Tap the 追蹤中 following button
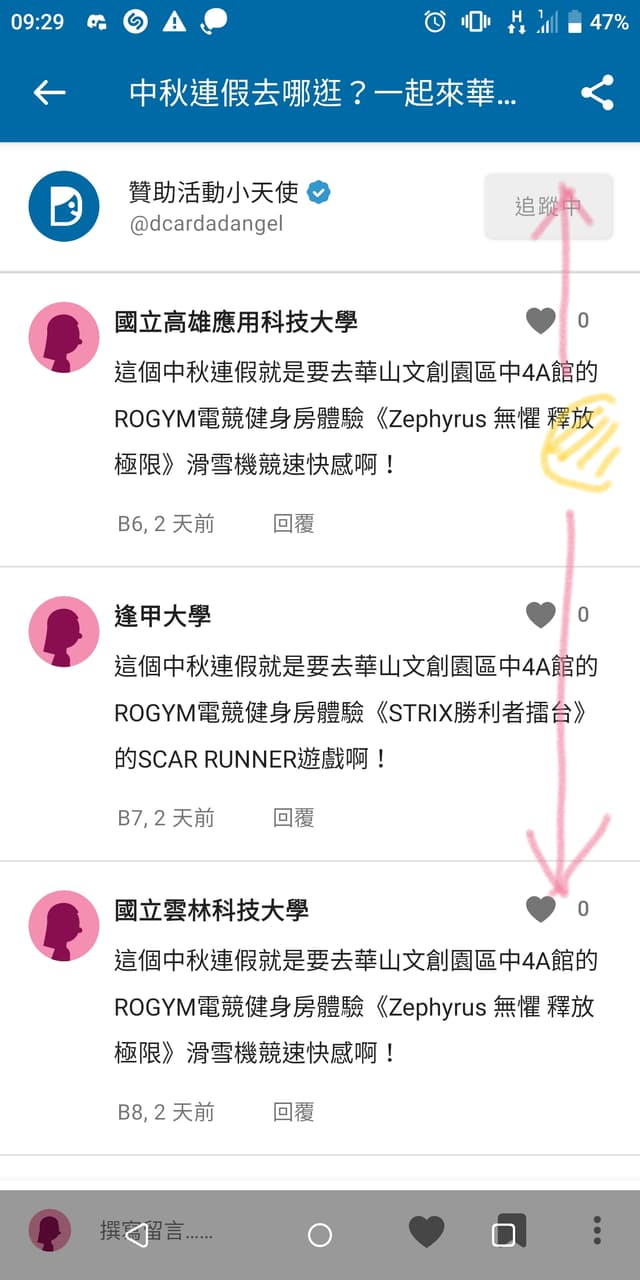The image size is (640, 1280). click(x=547, y=206)
